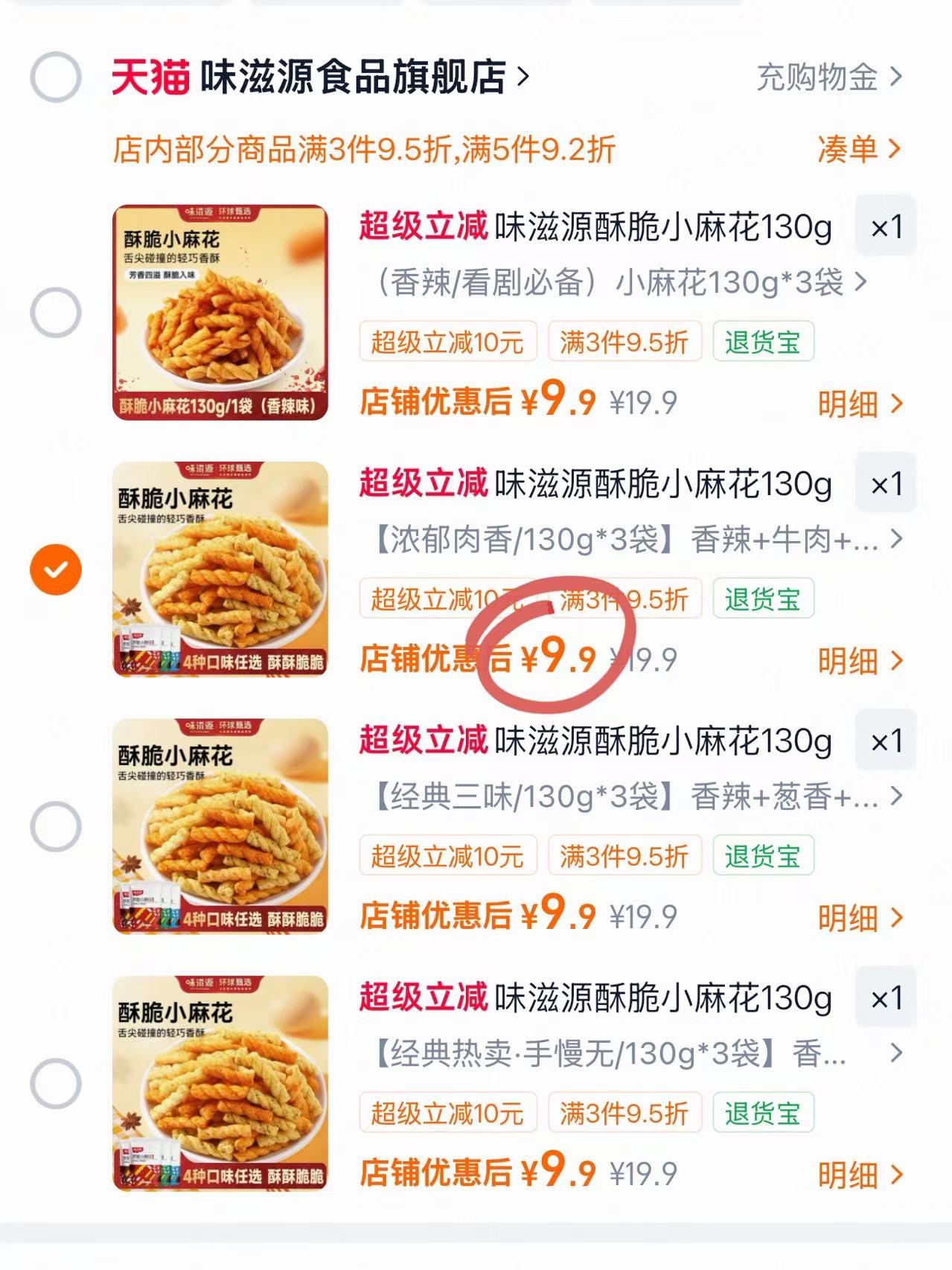View 明细 for the 香辣/看剧必备 item
Screen dimensions: 952x1270
860,404
